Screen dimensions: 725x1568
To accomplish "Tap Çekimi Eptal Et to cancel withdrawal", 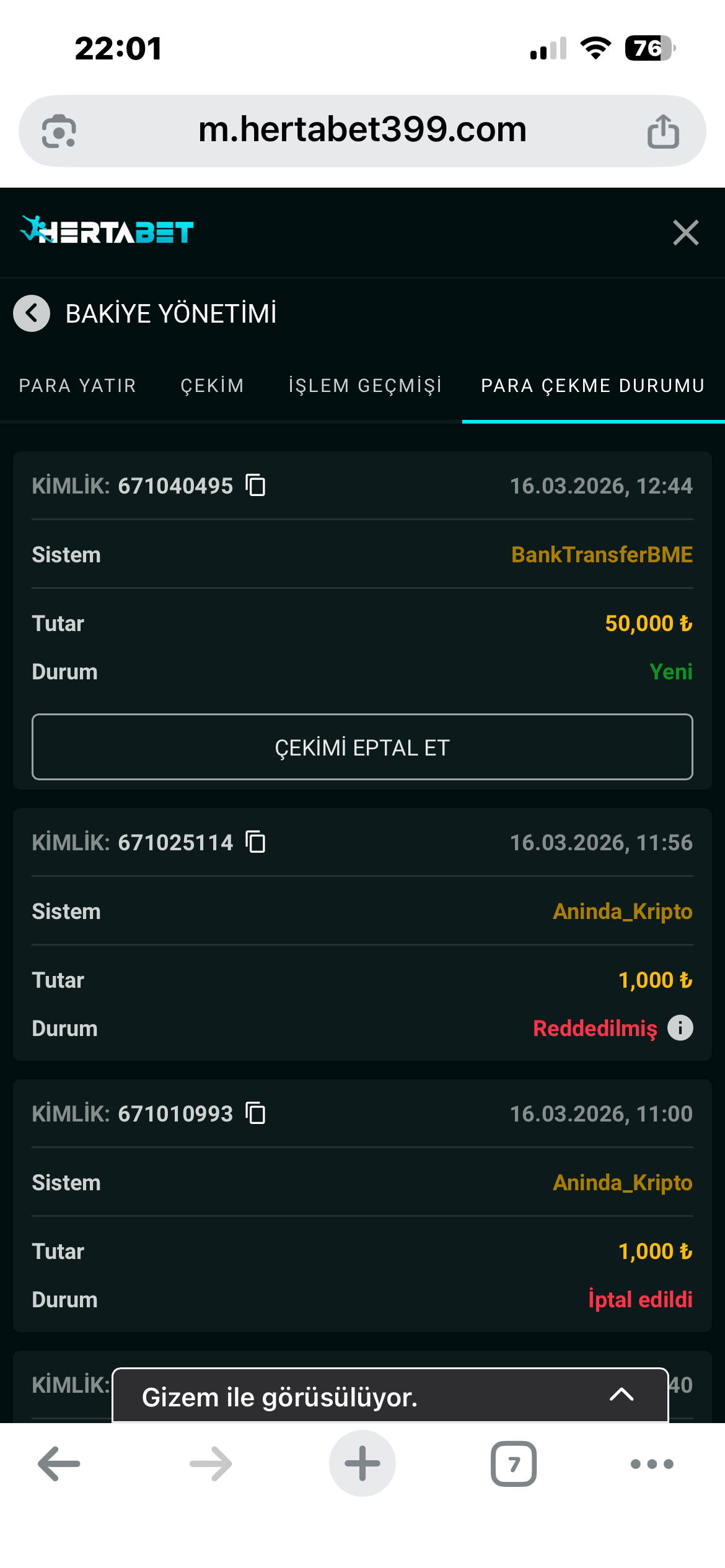I will [362, 747].
